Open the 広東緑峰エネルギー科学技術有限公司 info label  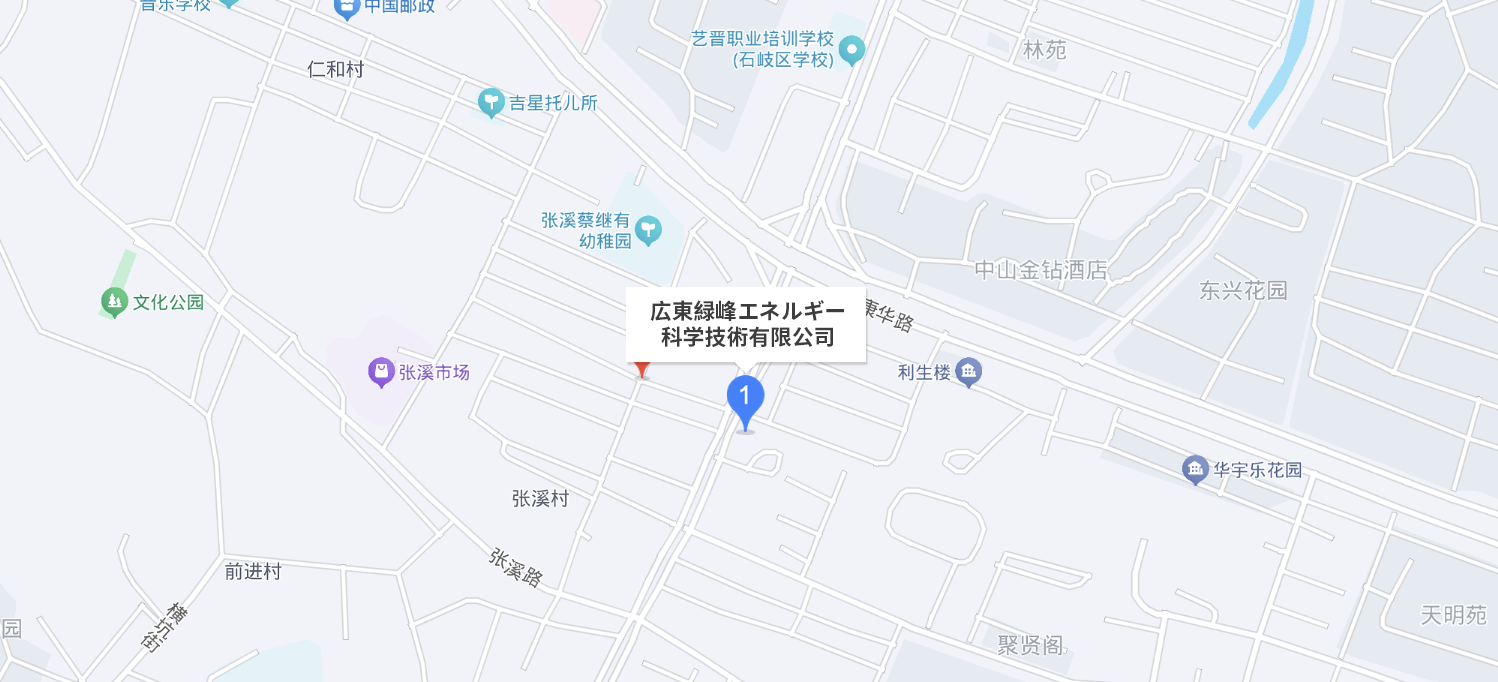point(745,324)
